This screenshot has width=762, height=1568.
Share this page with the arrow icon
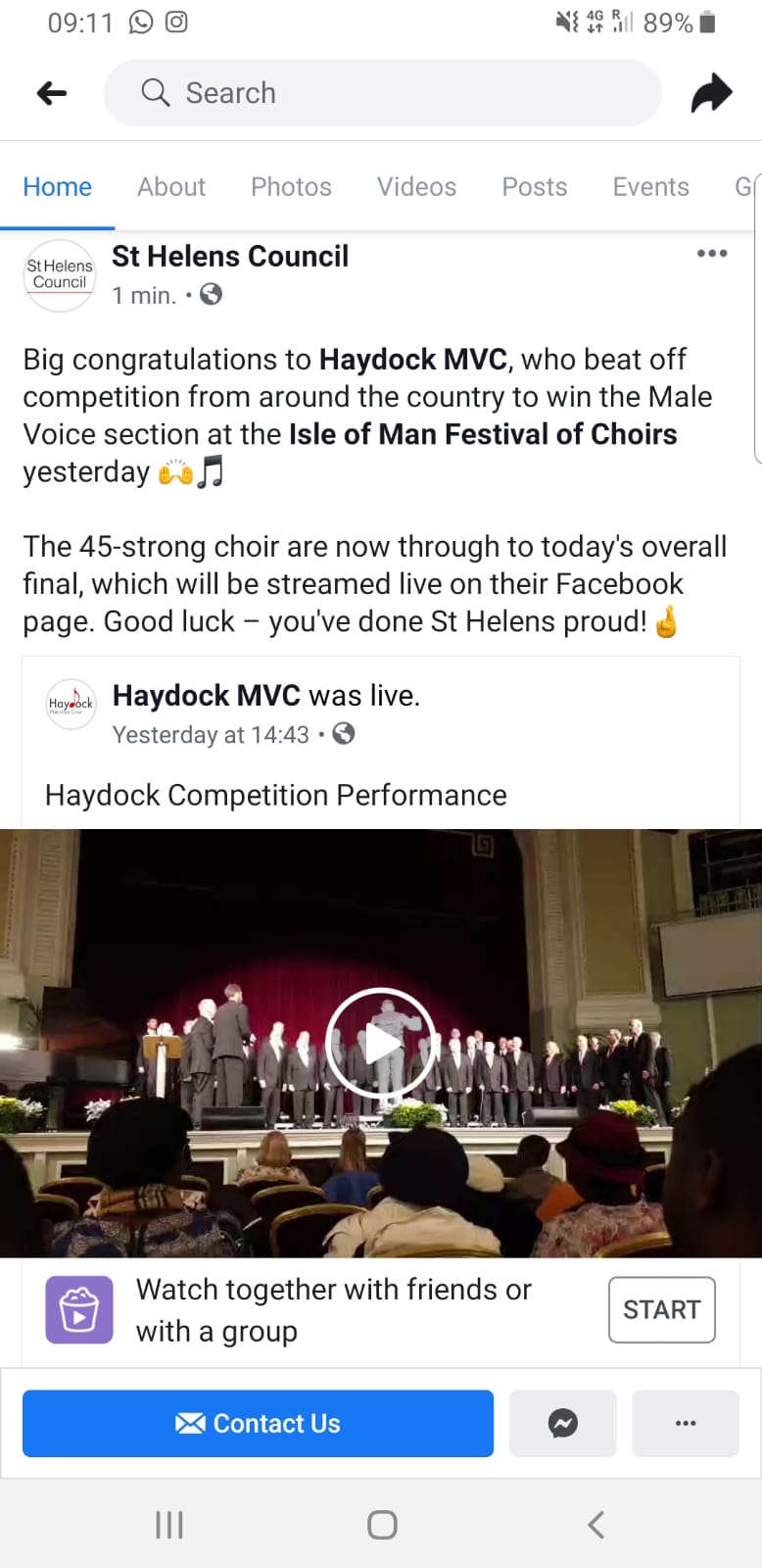[711, 93]
